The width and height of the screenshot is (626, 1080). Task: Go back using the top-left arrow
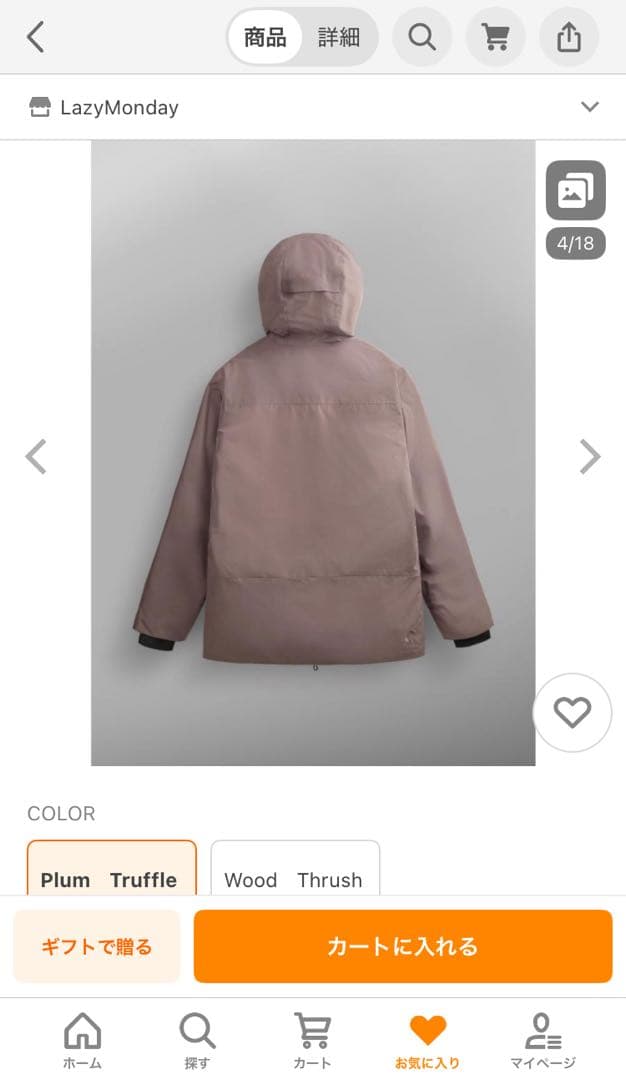pos(36,38)
